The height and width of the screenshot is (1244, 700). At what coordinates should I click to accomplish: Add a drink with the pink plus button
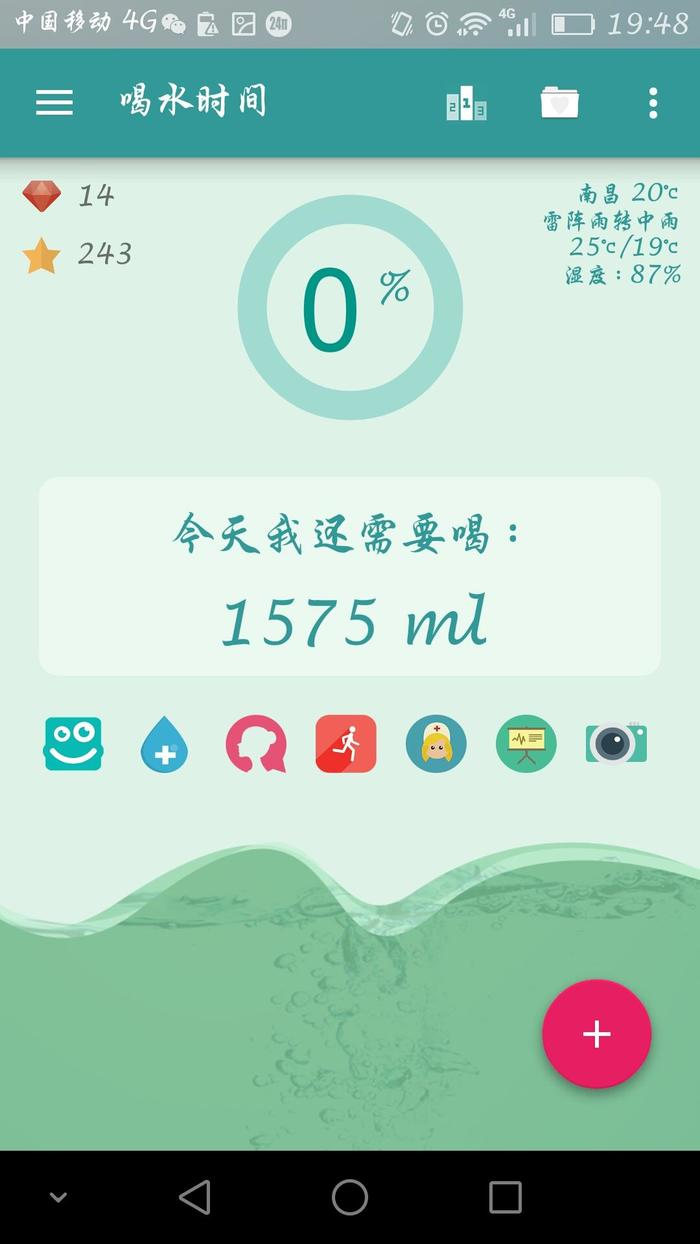(596, 1034)
